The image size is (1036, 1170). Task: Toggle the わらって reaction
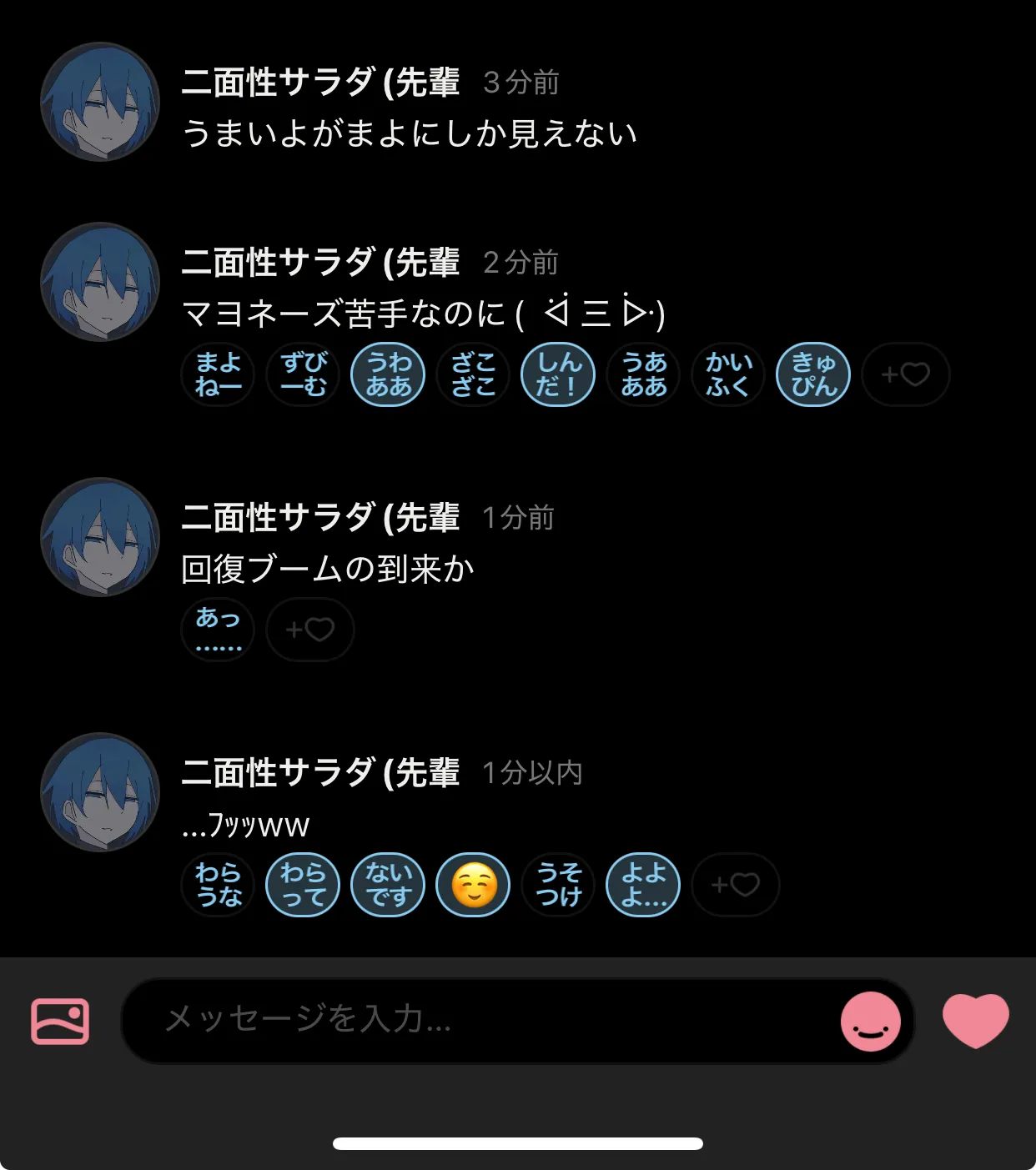coord(303,885)
